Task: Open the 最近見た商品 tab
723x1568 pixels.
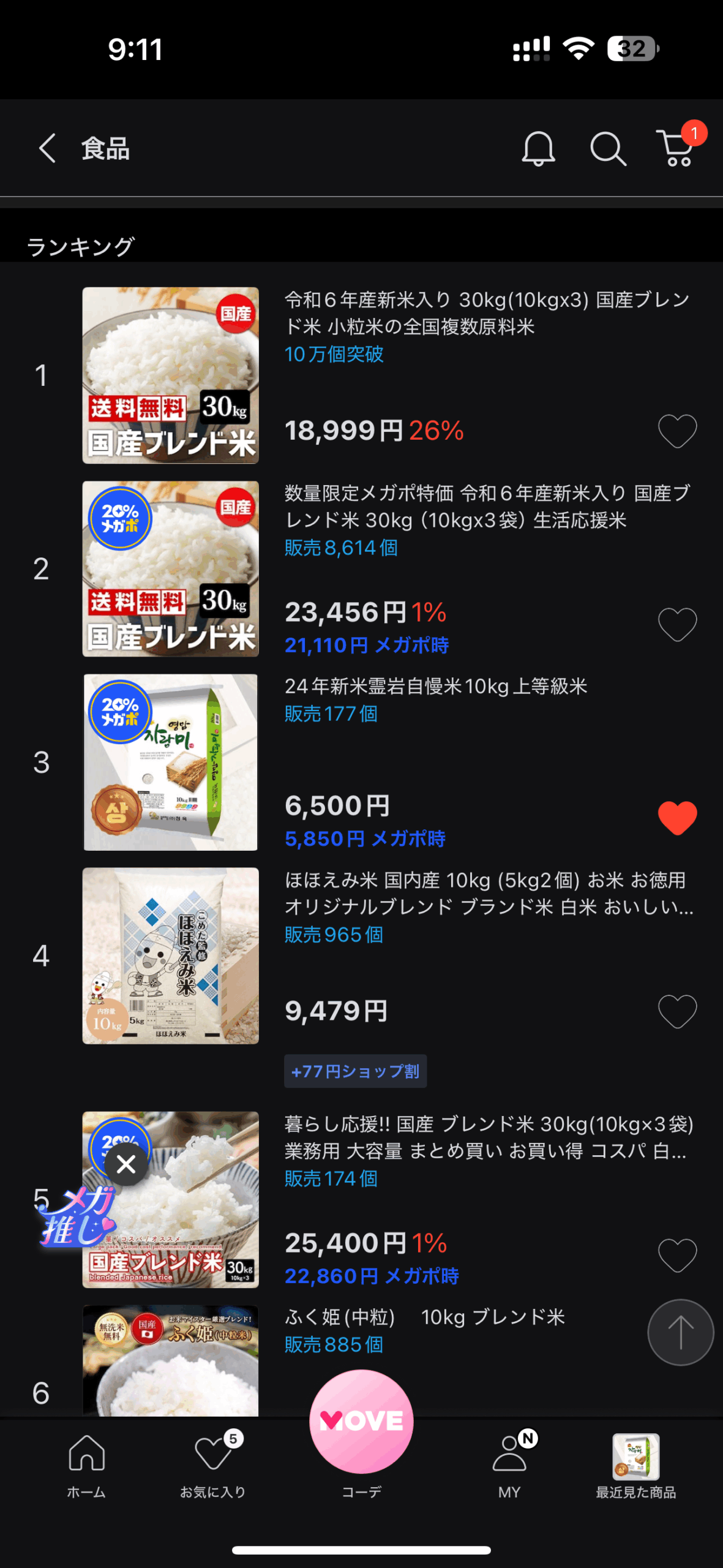Action: click(x=635, y=1465)
